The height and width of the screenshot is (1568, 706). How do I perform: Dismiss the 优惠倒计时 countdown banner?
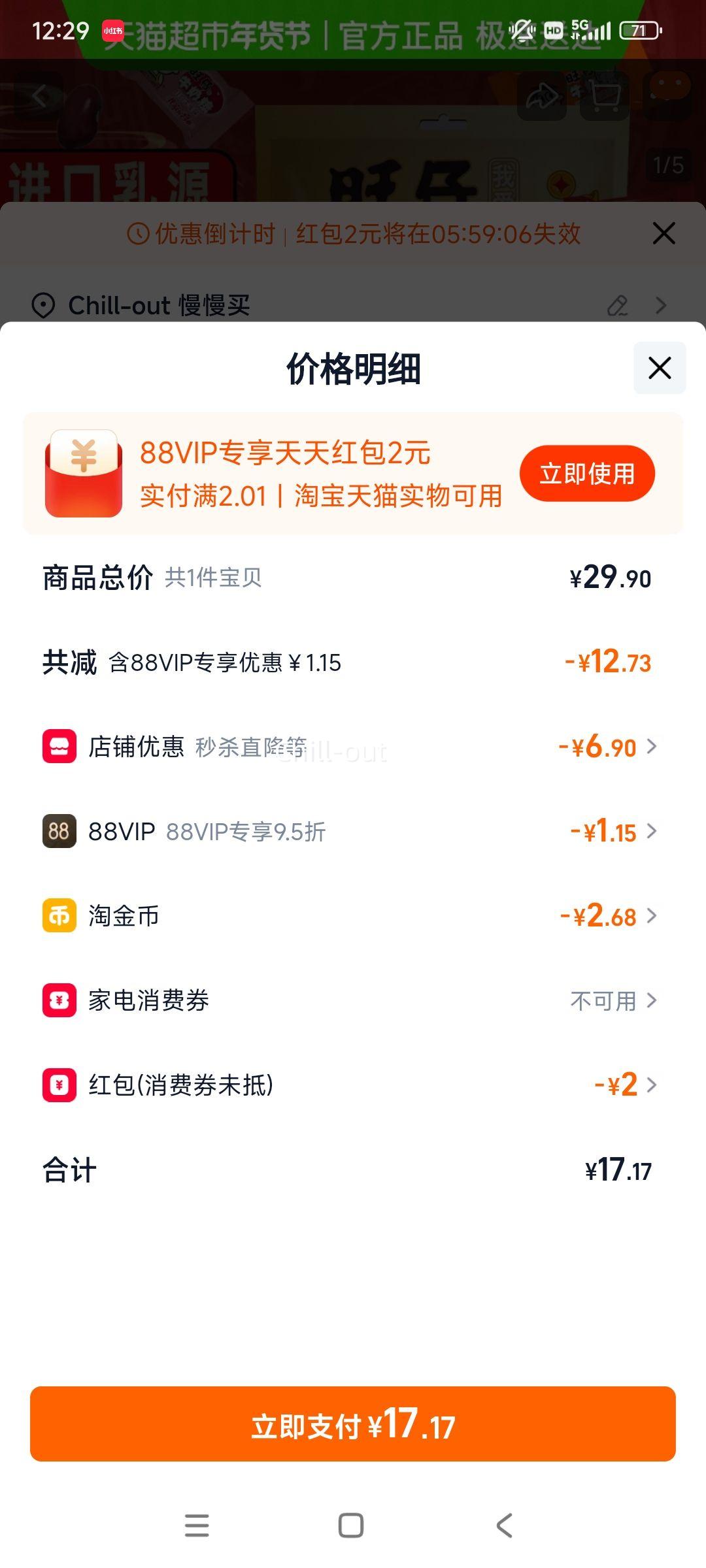pyautogui.click(x=663, y=233)
